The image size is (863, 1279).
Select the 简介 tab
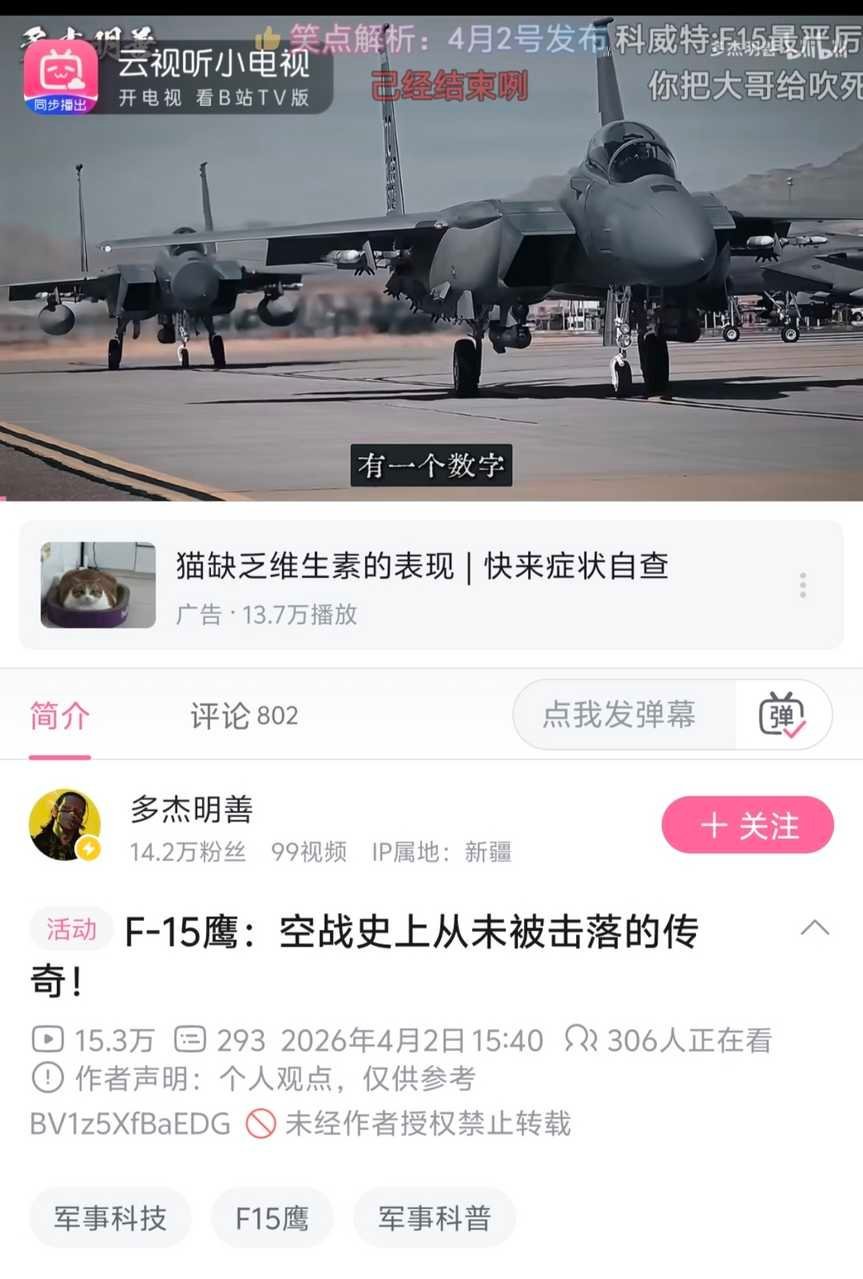59,714
